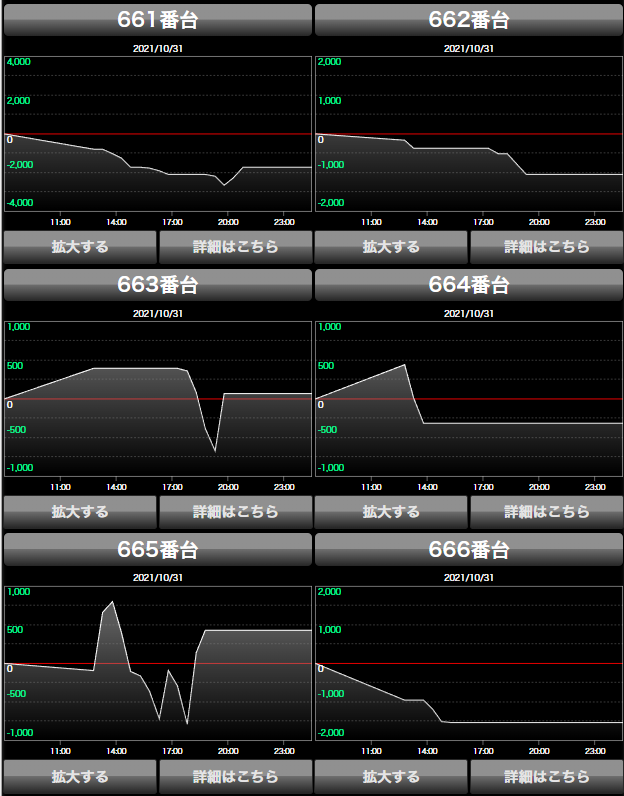Enlarge the 665番台 graph via 拡大する
Image resolution: width=624 pixels, height=796 pixels.
coord(80,776)
